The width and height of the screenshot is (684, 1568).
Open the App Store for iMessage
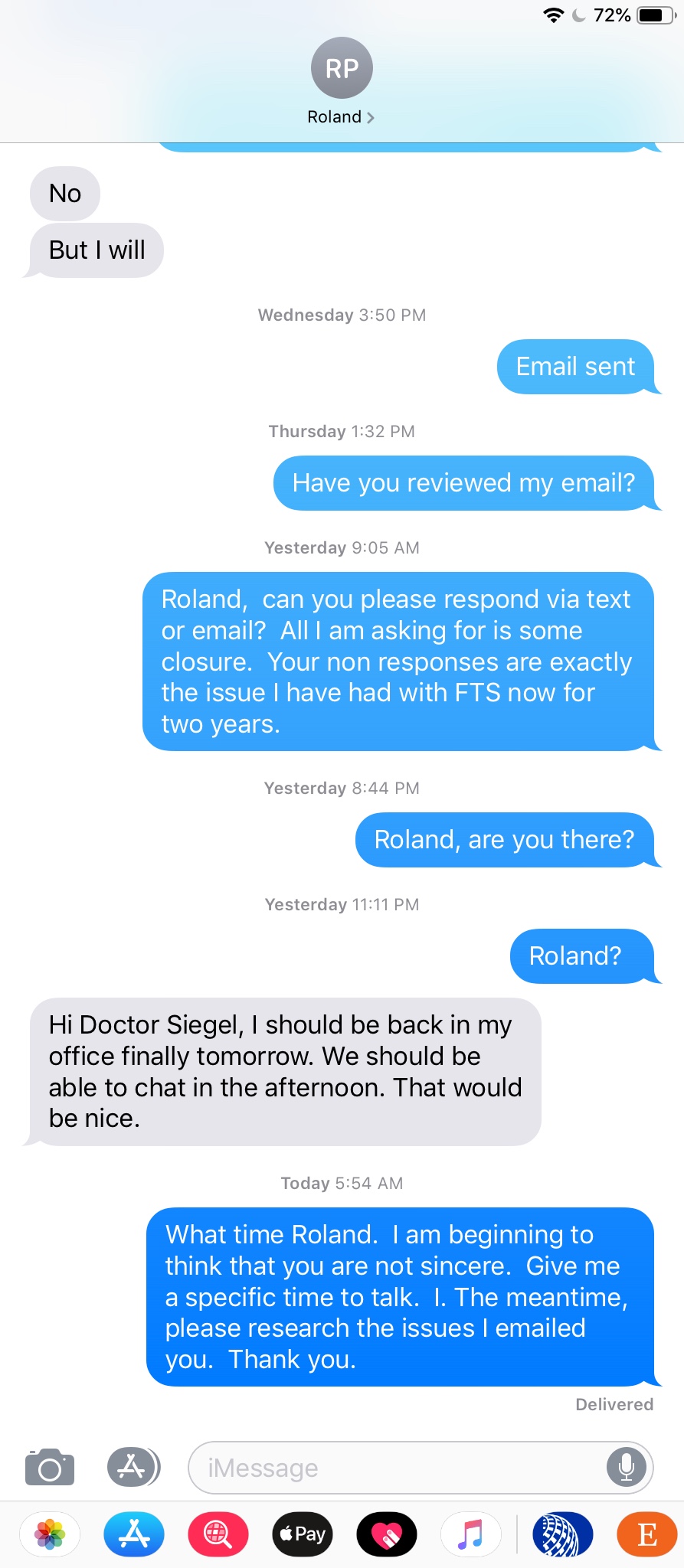point(134,1534)
